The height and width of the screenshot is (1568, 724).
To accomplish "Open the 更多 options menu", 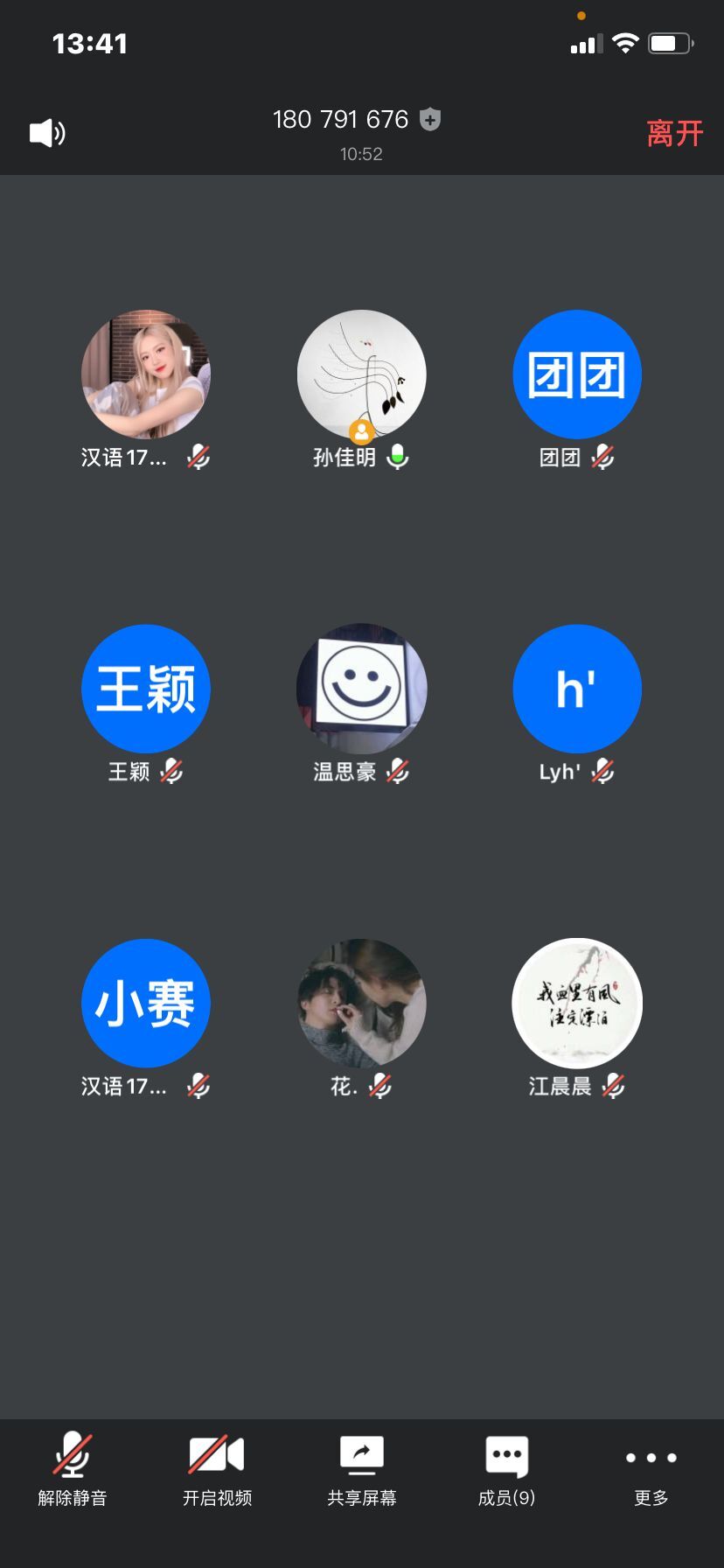I will click(651, 1472).
